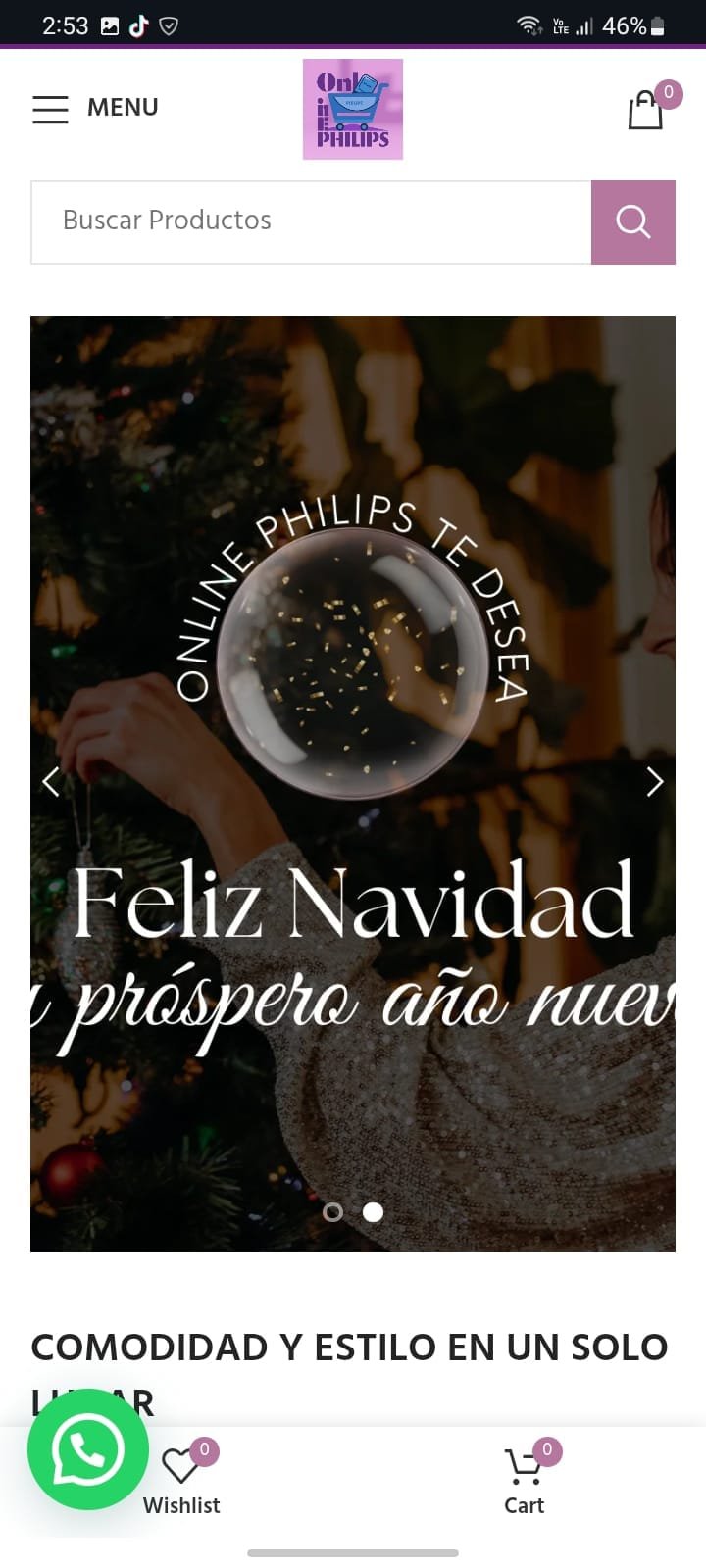Focus the Buscar Productos search field
The image size is (706, 1568).
click(311, 221)
